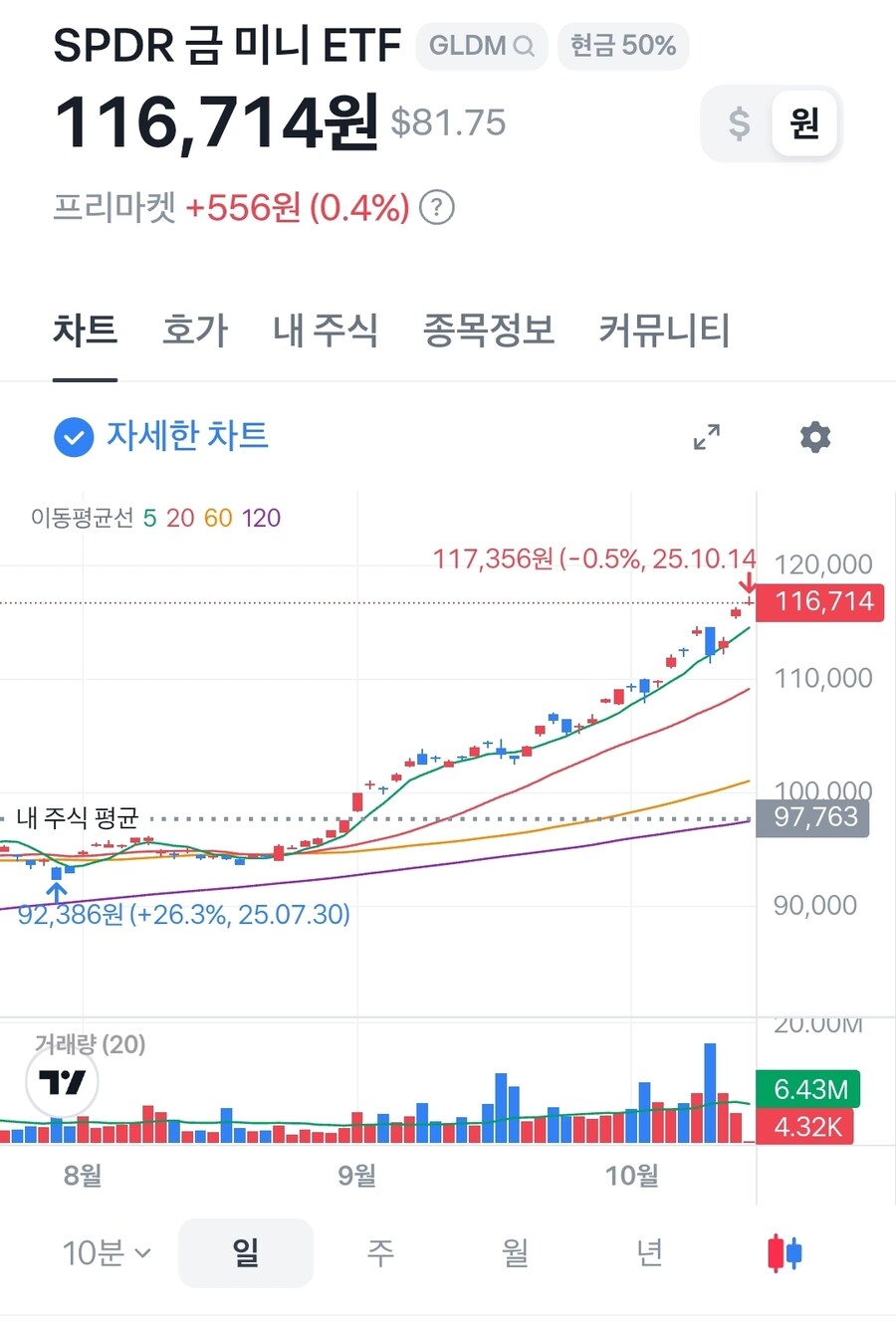Toggle the 자세한 차트 checkbox
The height and width of the screenshot is (1332, 896).
pos(74,437)
